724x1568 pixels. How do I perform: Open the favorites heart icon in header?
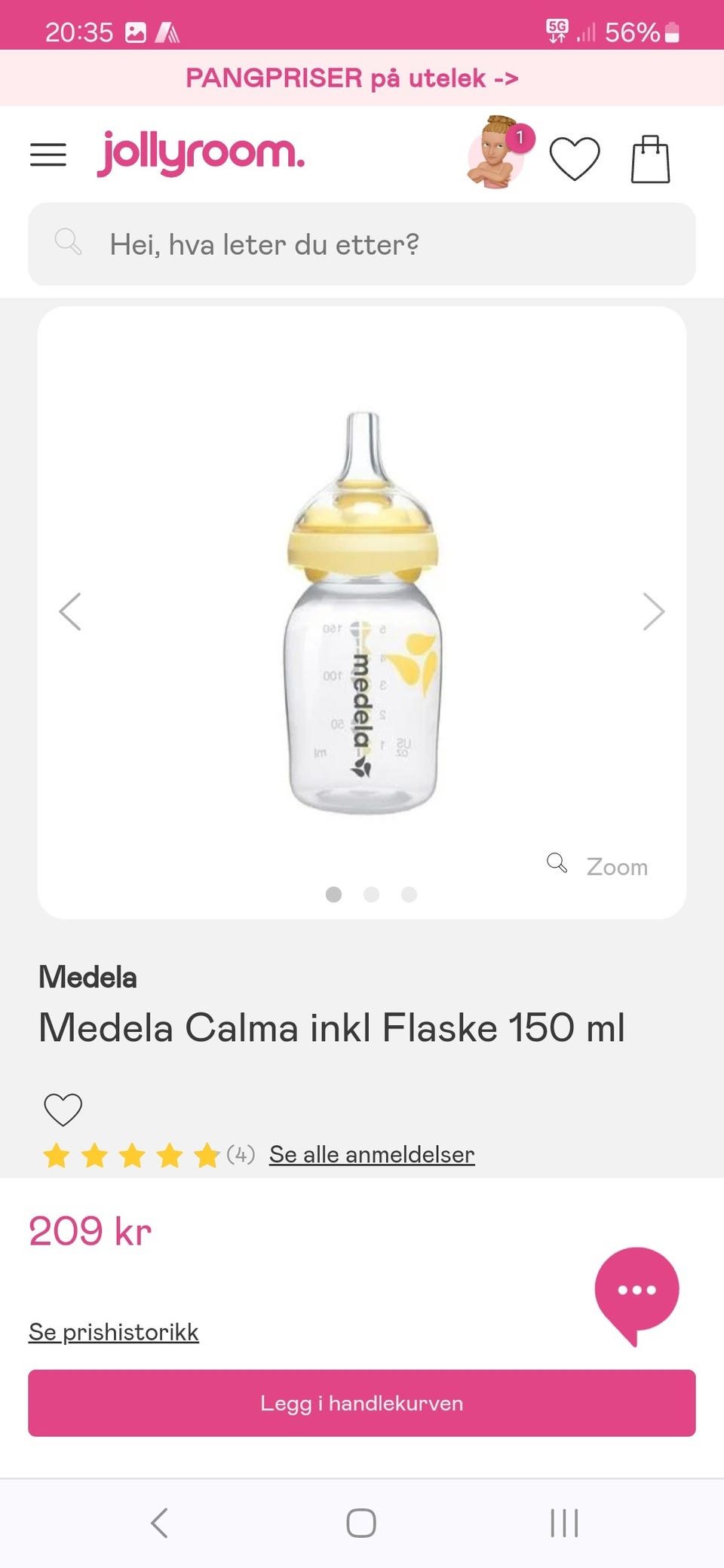tap(577, 156)
